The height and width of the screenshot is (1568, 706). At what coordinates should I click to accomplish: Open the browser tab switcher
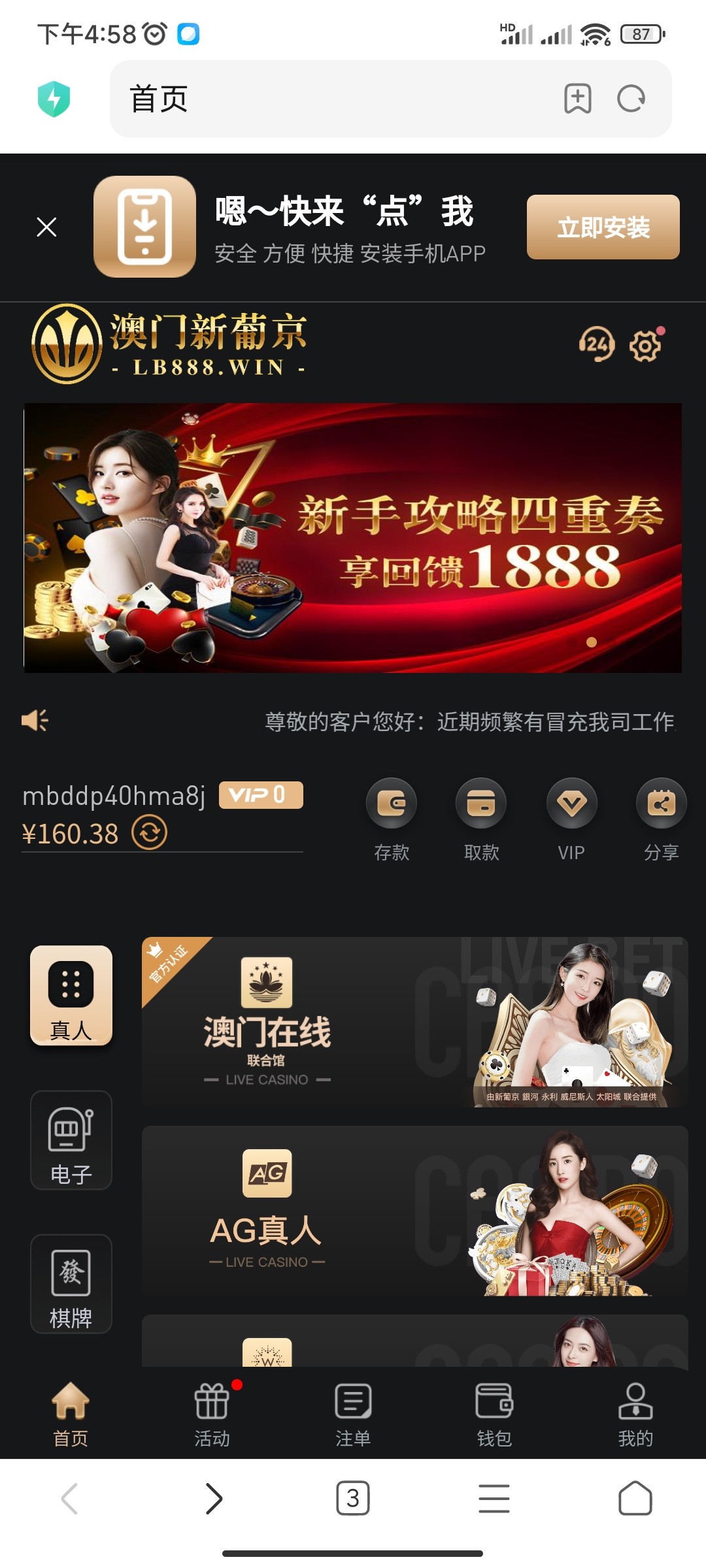pos(353,1498)
